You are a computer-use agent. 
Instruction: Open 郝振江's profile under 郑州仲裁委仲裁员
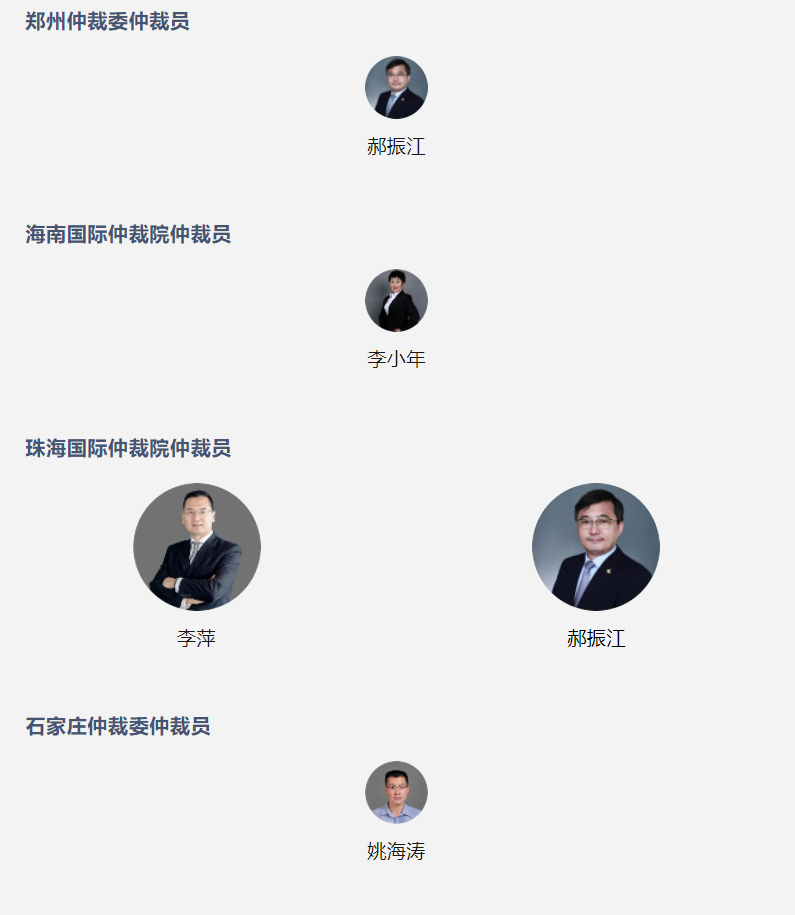pyautogui.click(x=396, y=88)
